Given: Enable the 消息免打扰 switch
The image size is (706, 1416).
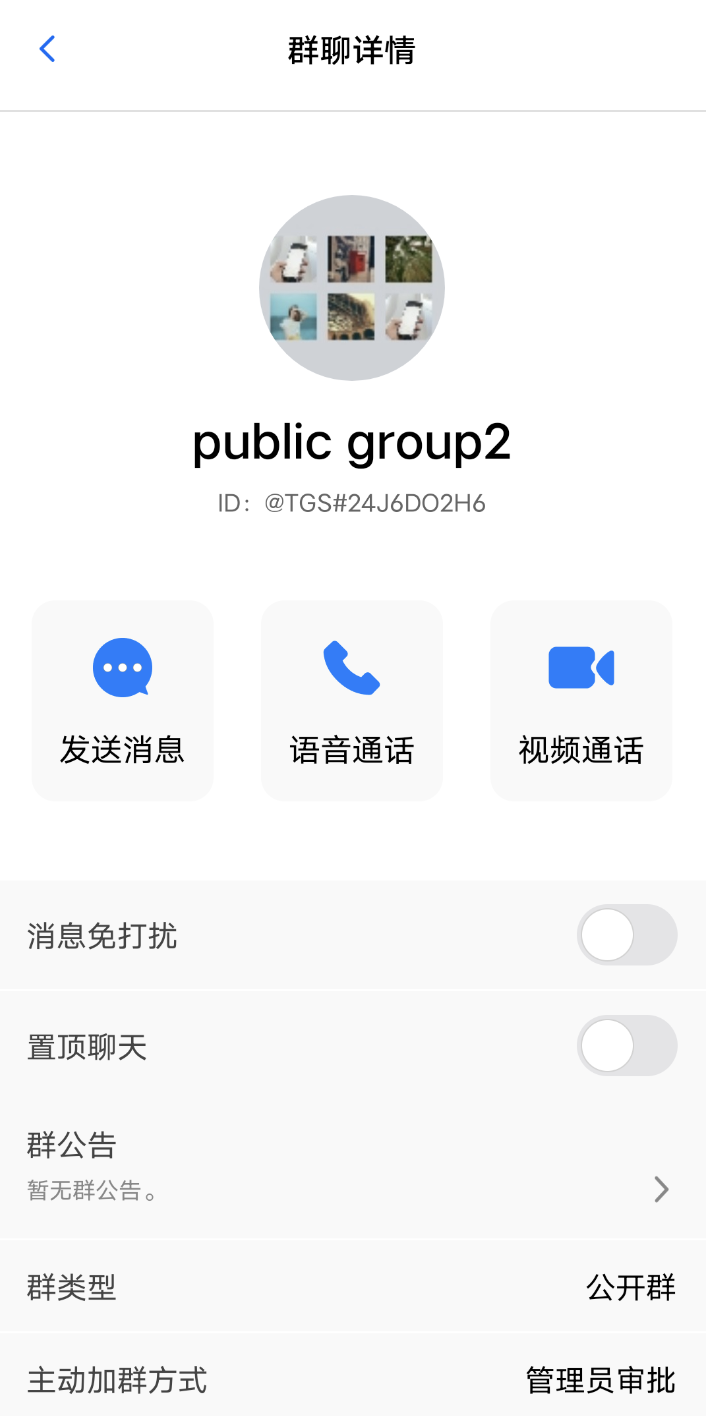Looking at the screenshot, I should pos(627,936).
